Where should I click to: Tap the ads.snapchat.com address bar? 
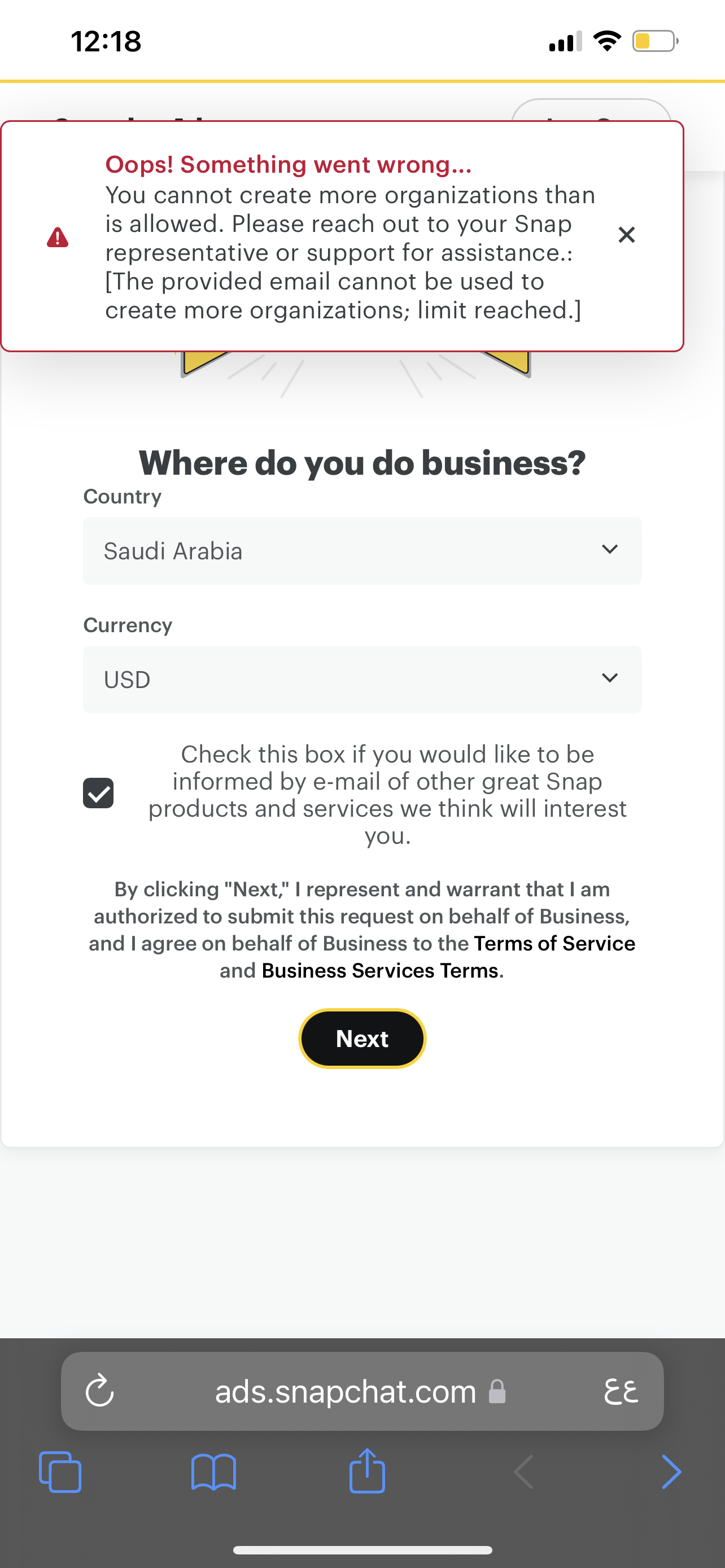coord(361,1391)
